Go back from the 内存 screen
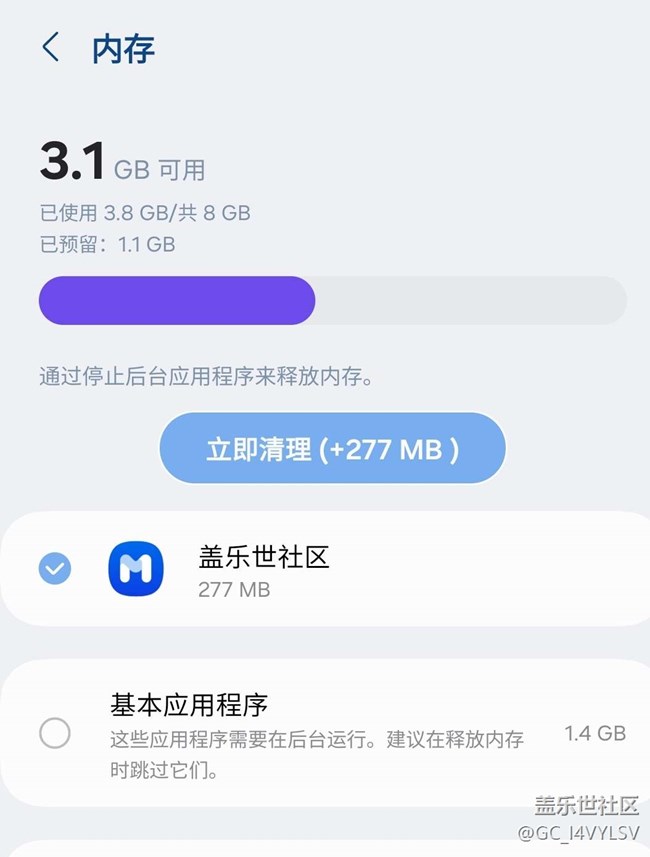Viewport: 650px width, 857px height. coord(51,47)
